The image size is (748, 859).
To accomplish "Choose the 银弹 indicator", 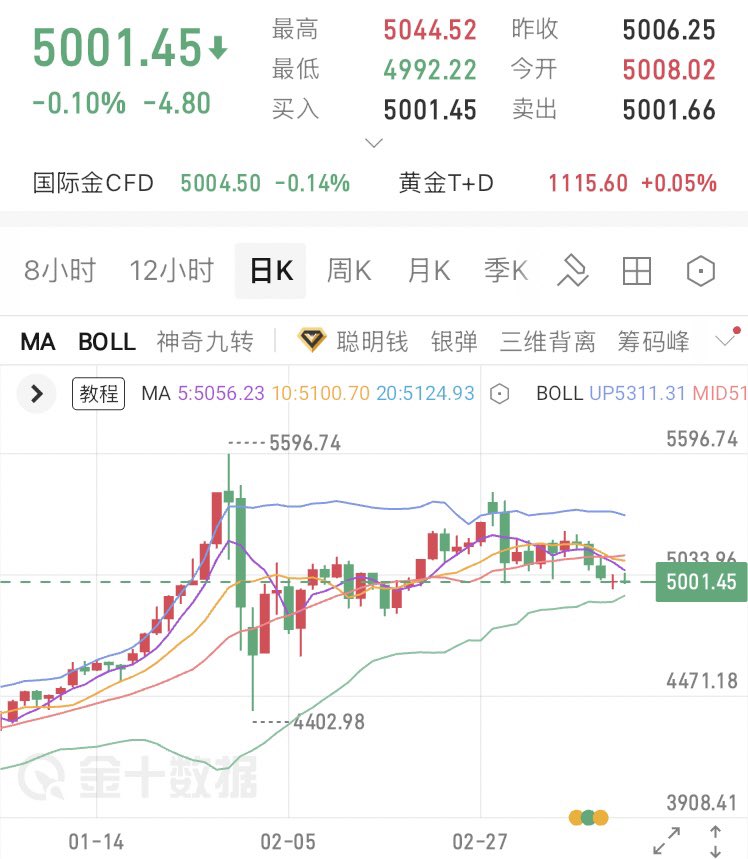I will [x=454, y=342].
